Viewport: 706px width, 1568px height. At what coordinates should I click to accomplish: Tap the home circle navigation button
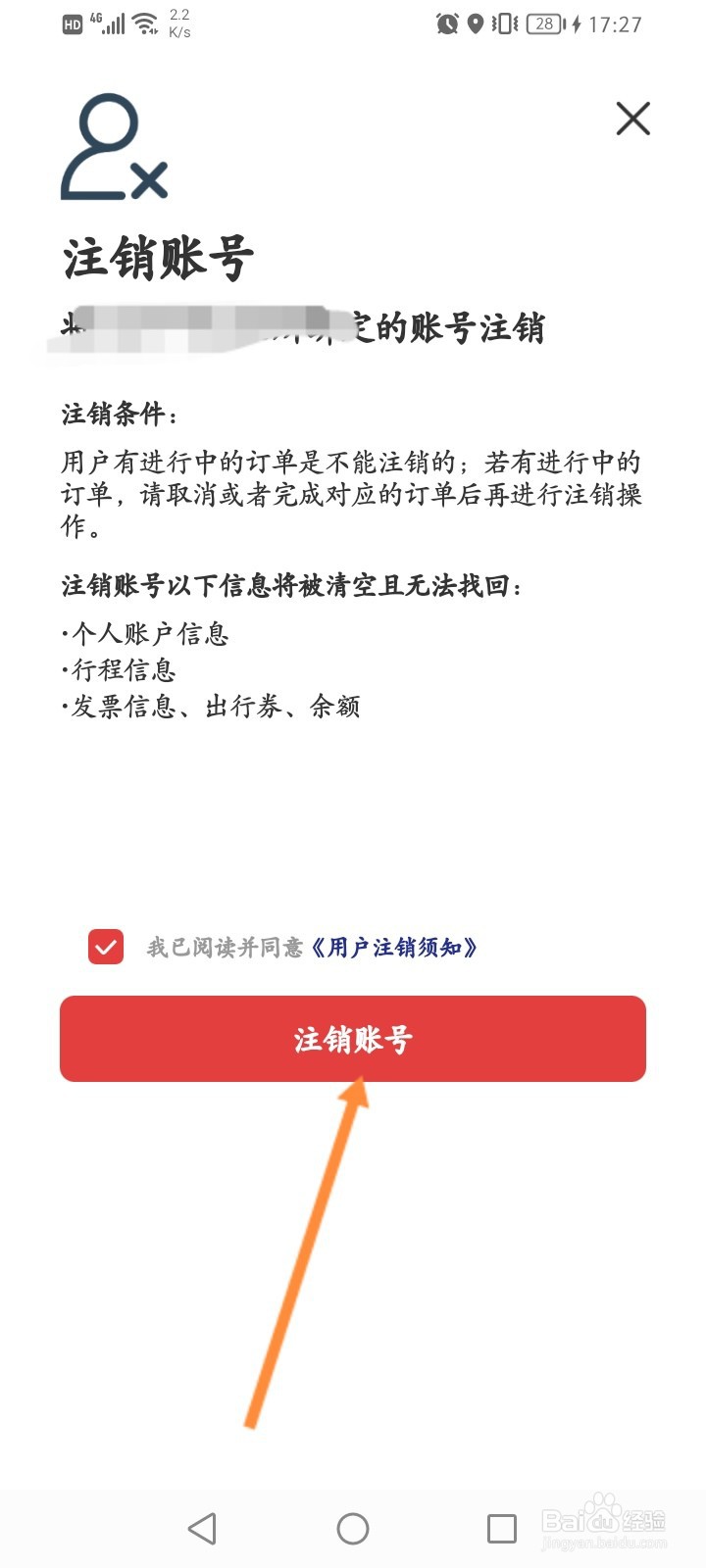(352, 1528)
